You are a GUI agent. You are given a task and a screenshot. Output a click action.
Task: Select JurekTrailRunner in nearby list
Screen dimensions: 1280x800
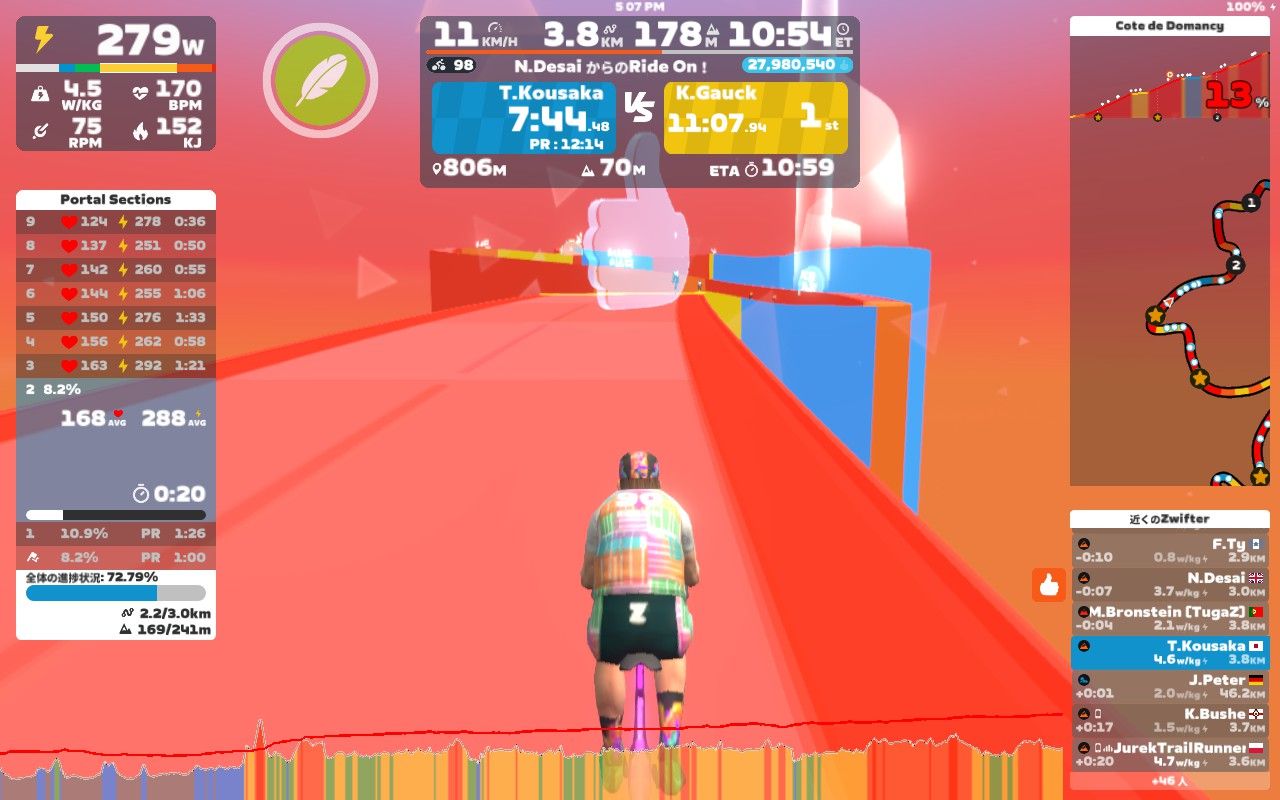[x=1169, y=754]
